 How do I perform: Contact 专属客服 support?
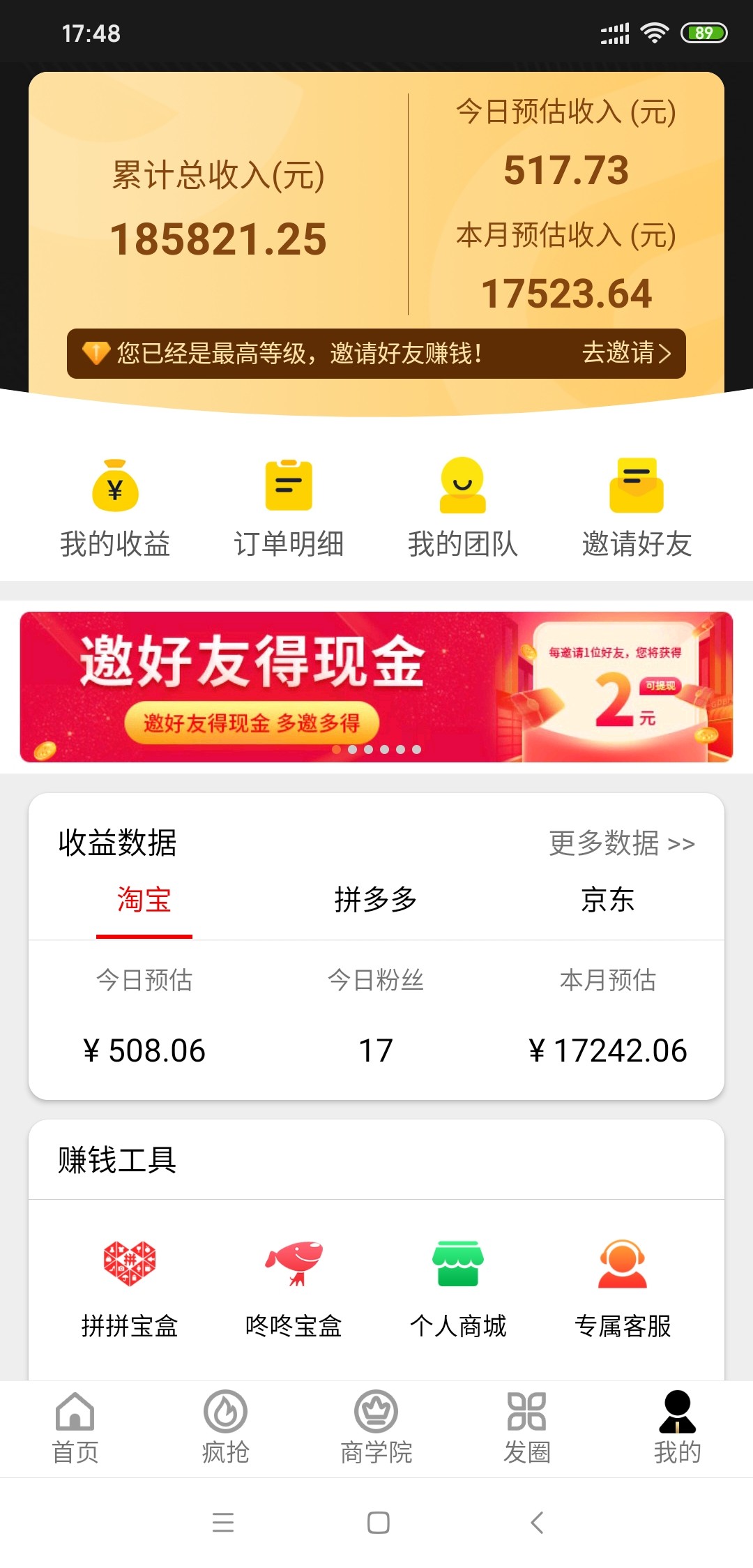tap(623, 1288)
